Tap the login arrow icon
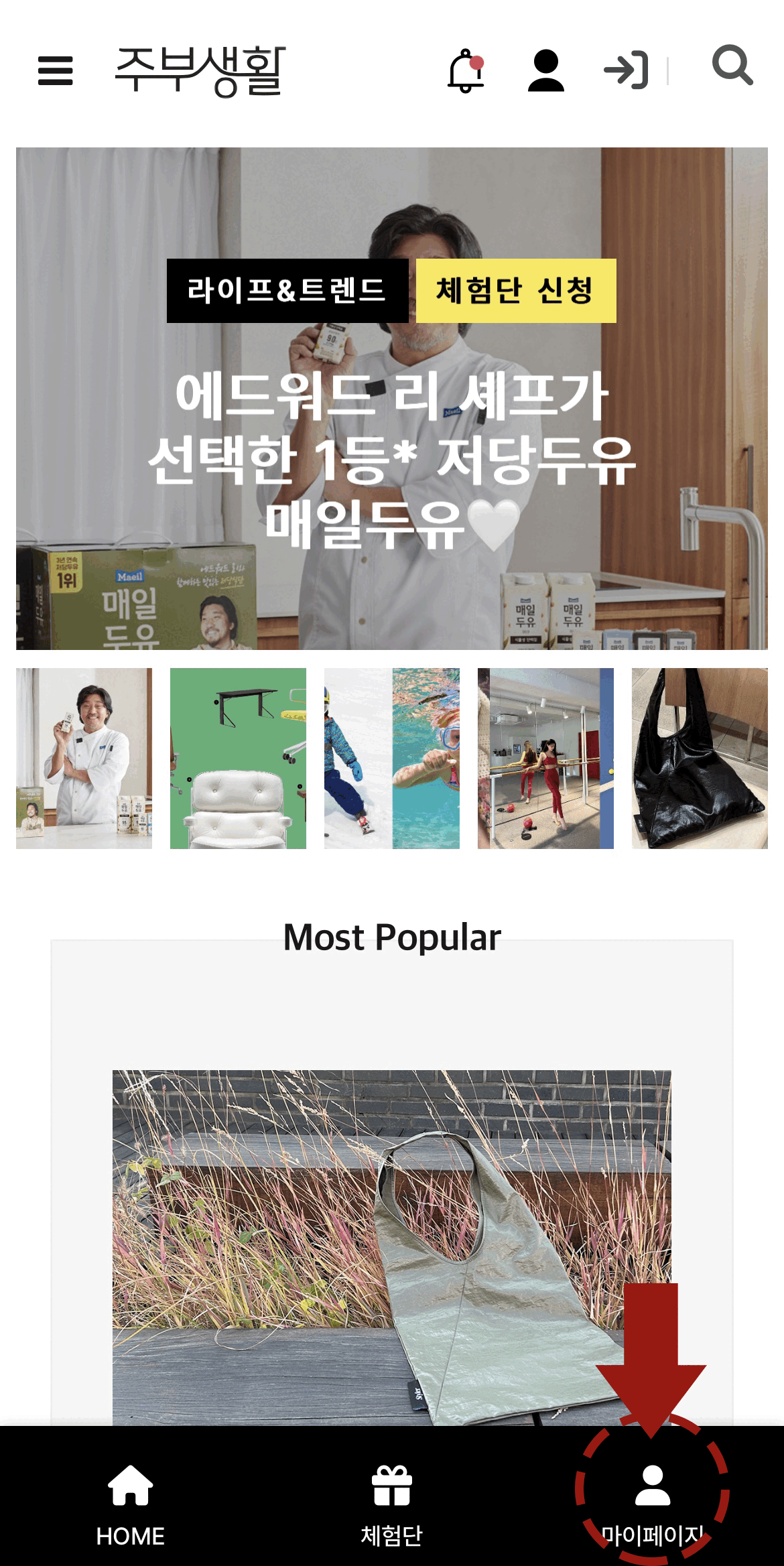 pyautogui.click(x=626, y=70)
